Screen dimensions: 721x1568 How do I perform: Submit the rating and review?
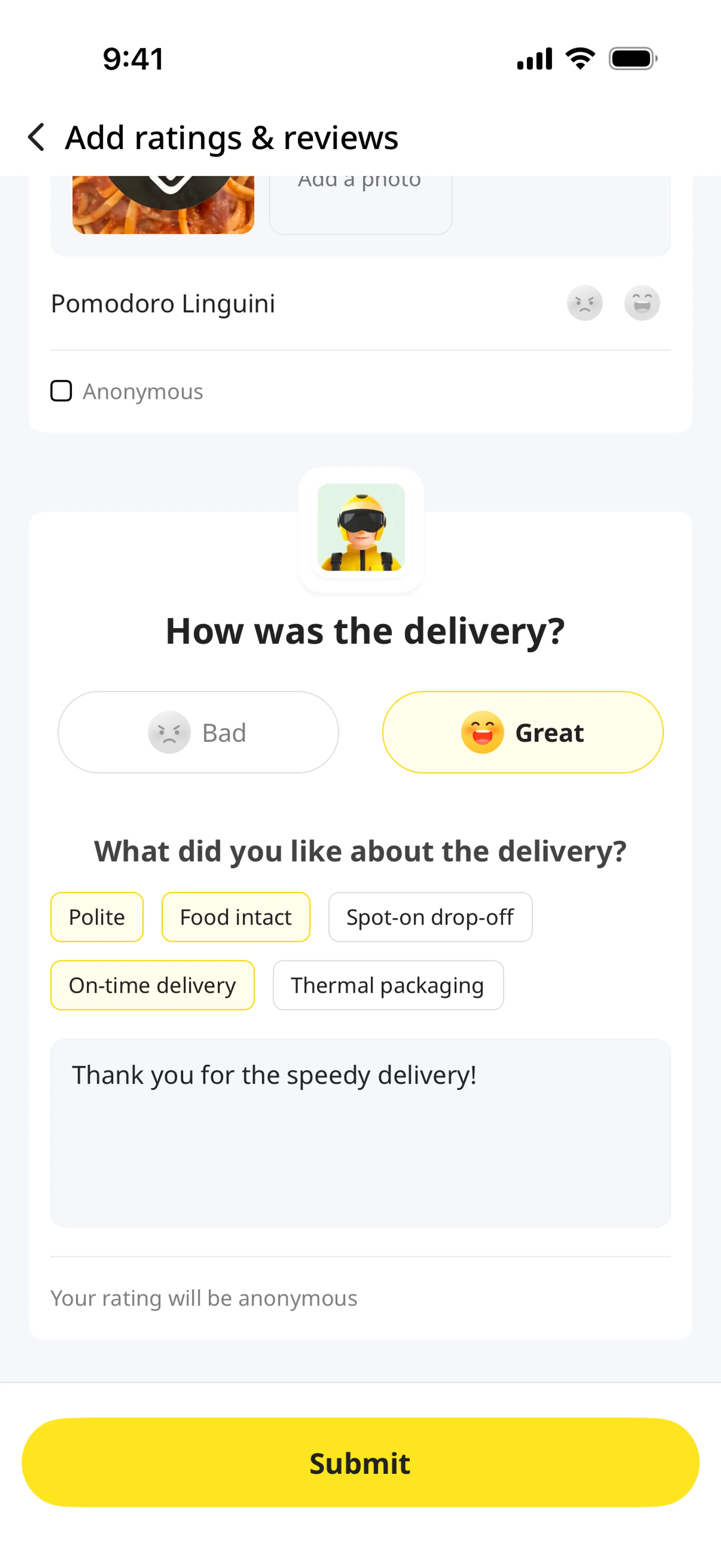pos(360,1462)
